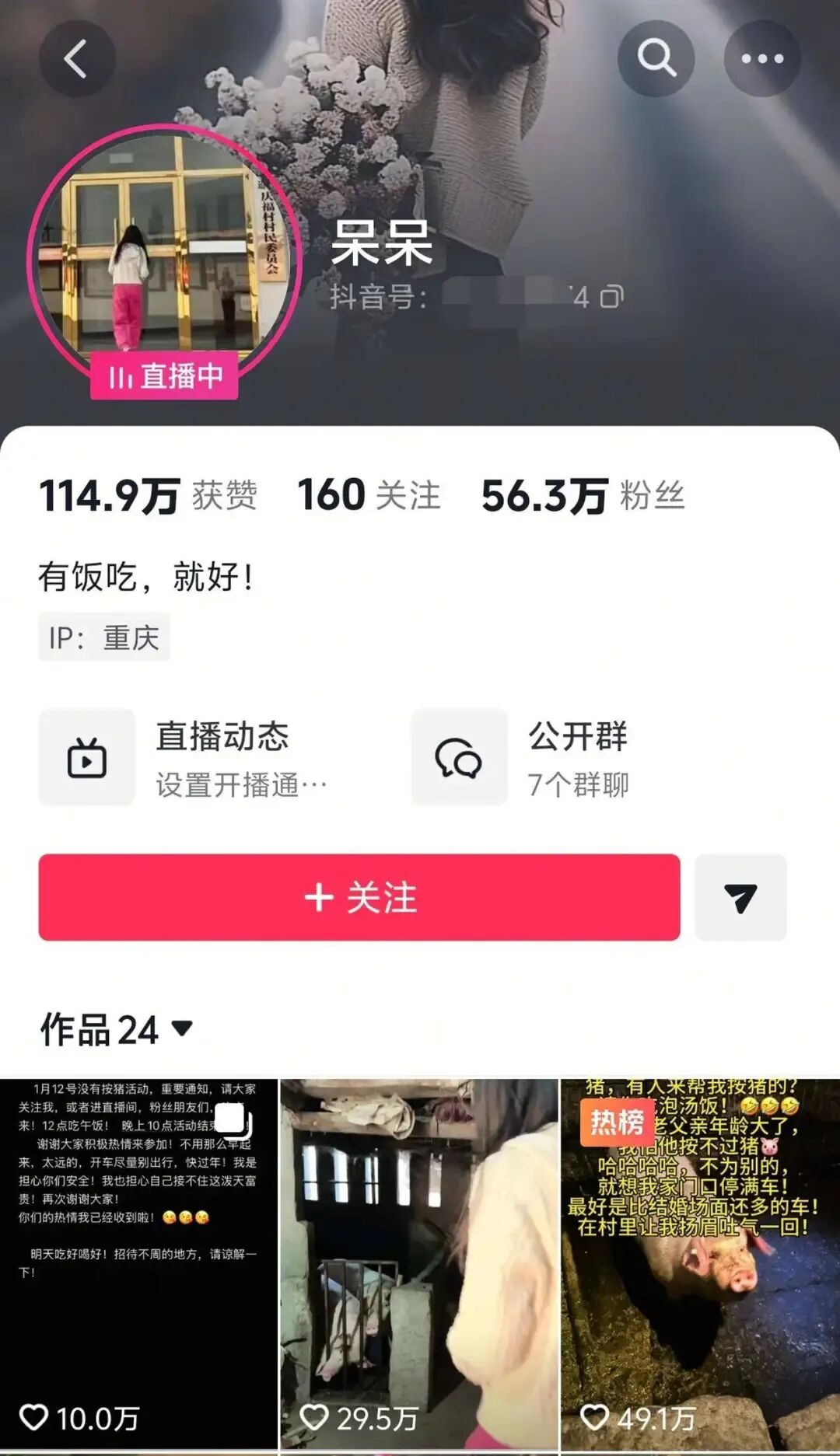Go back using the top arrow
Screen dimensions: 840x1456
[x=77, y=59]
